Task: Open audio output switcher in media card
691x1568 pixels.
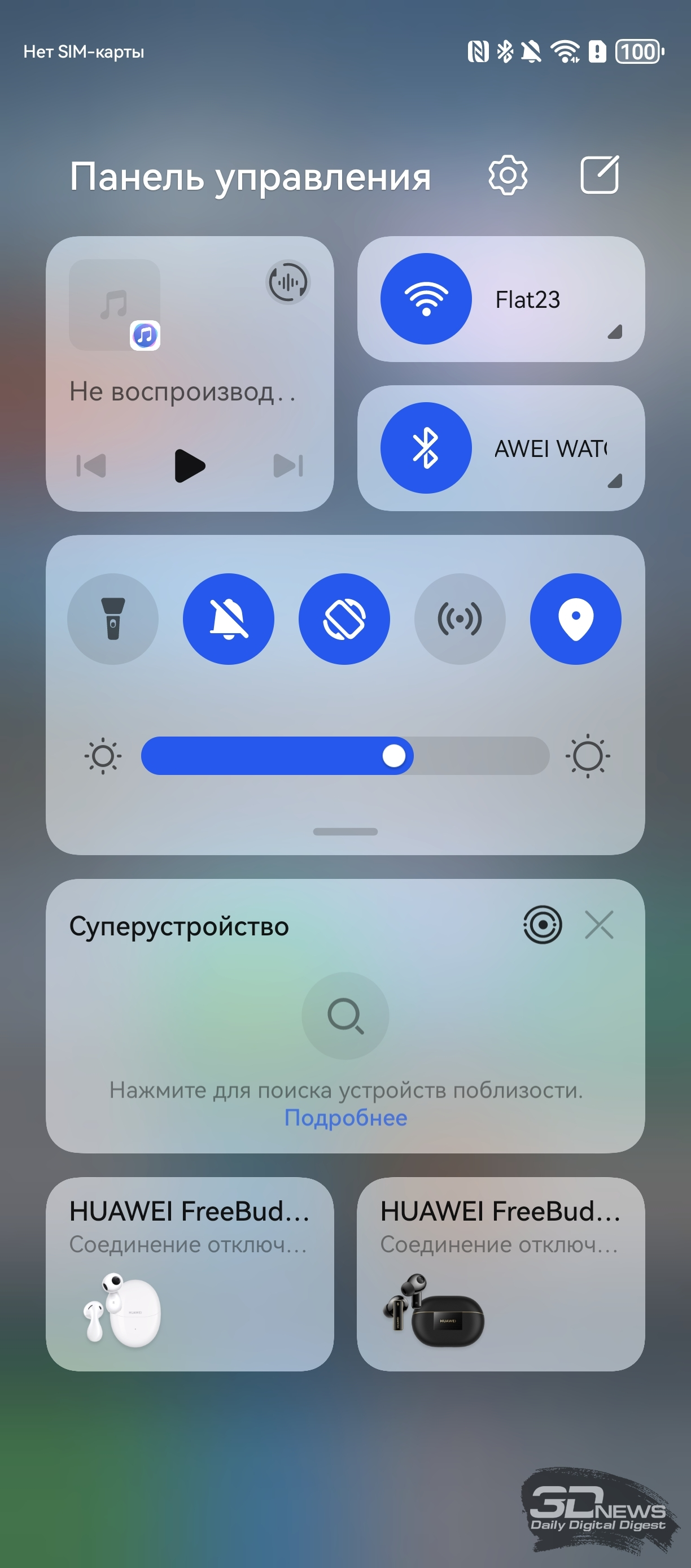Action: (288, 282)
